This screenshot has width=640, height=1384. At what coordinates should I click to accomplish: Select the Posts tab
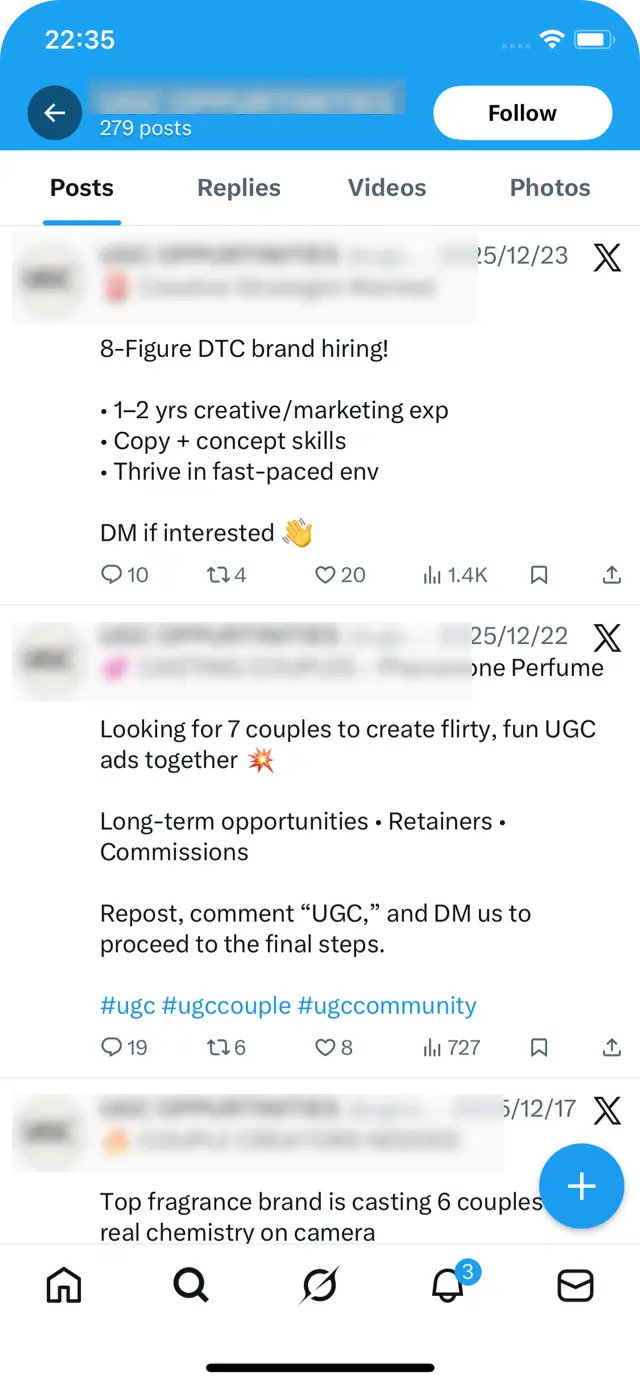tap(82, 188)
